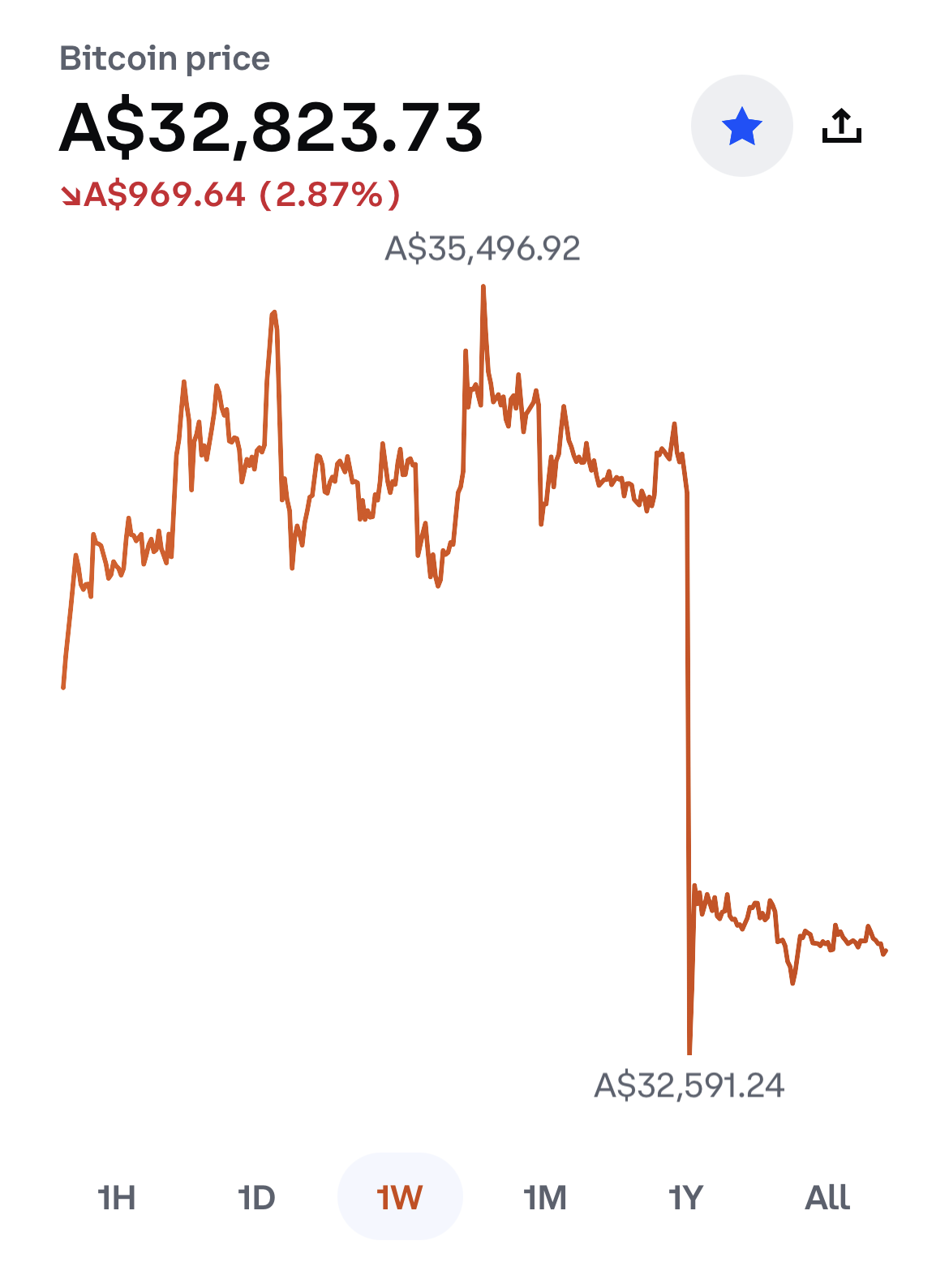Display the All time range
This screenshot has height=1288, width=949.
(827, 1197)
